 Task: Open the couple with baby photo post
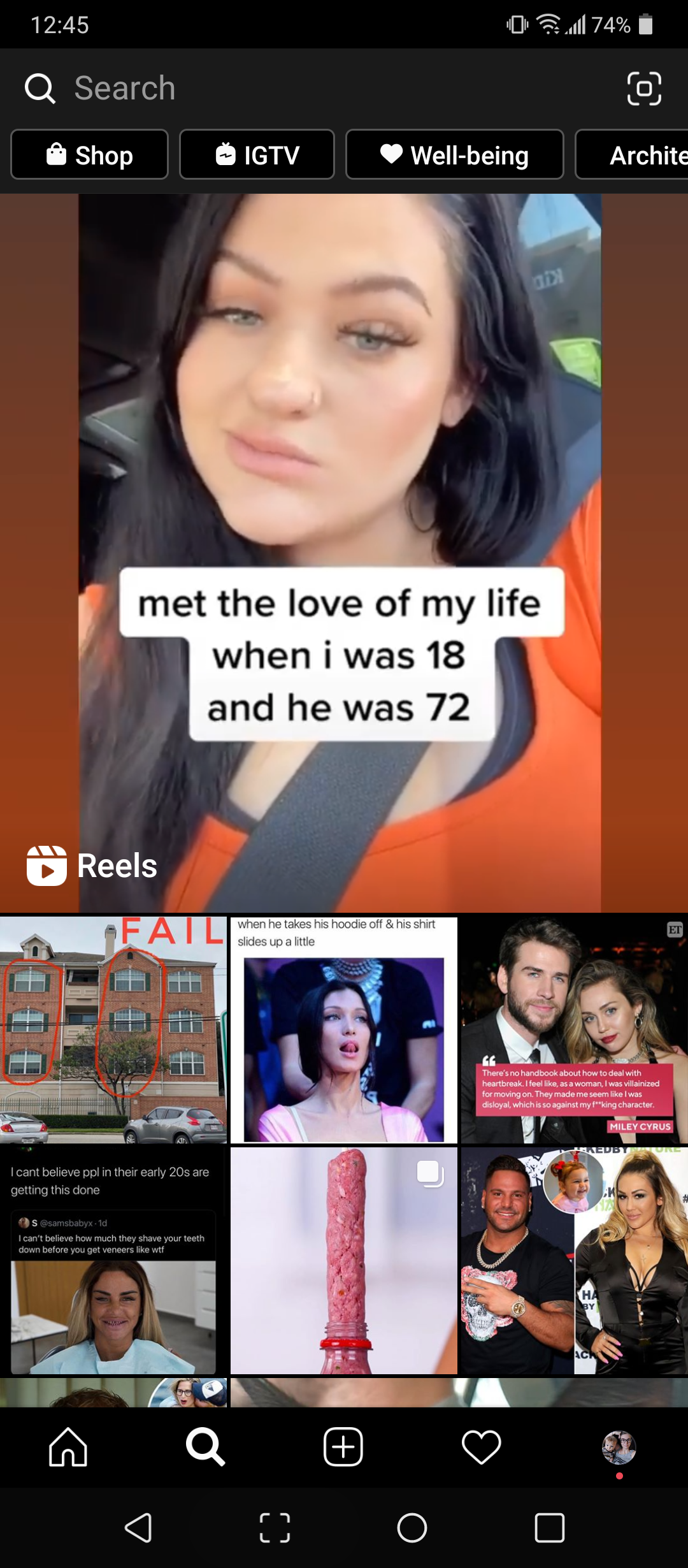(575, 1260)
